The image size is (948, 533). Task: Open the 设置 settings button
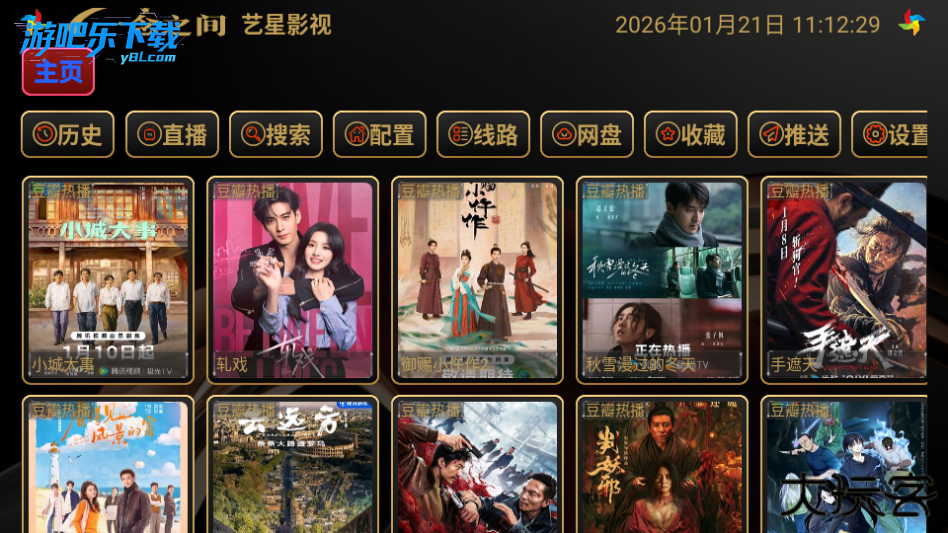pyautogui.click(x=888, y=134)
